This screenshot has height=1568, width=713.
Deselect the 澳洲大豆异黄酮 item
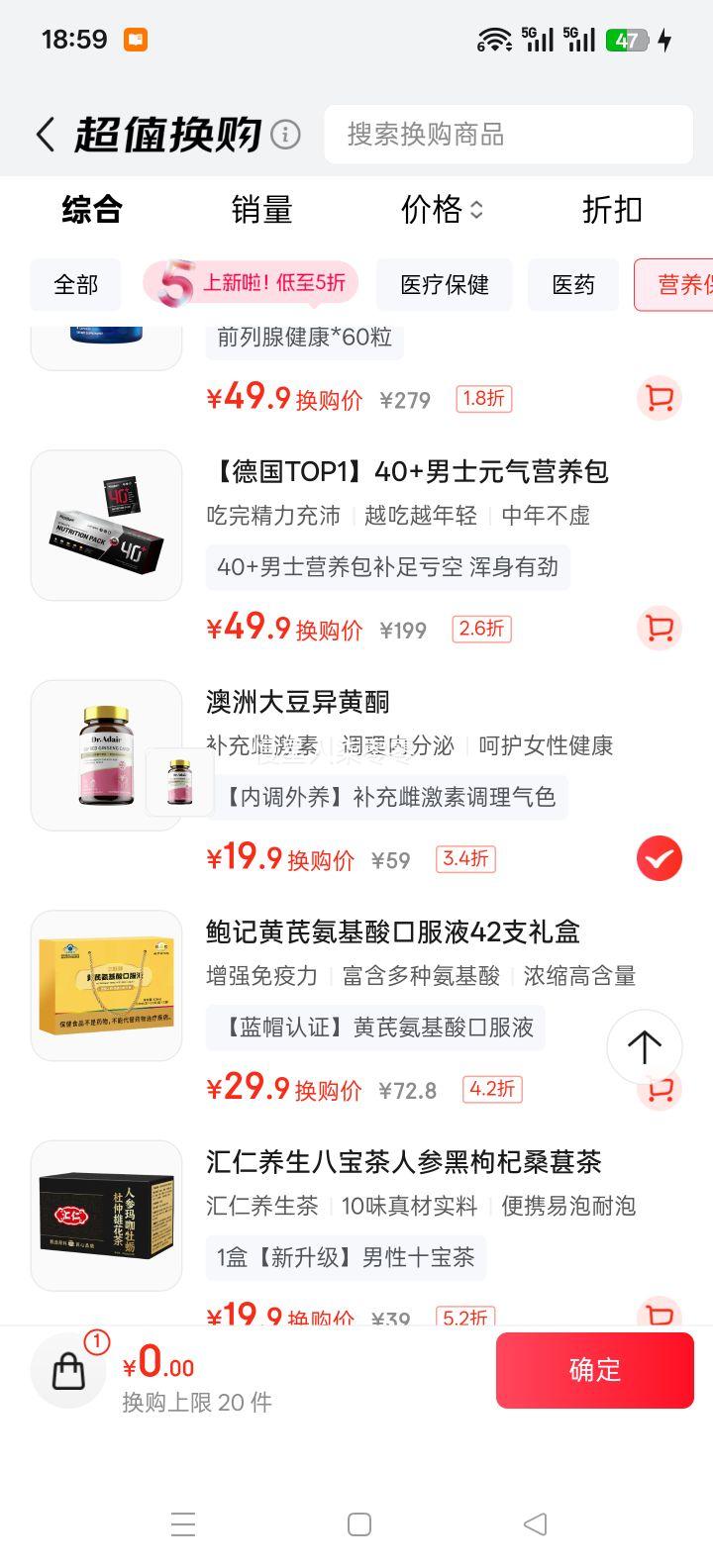click(x=659, y=858)
